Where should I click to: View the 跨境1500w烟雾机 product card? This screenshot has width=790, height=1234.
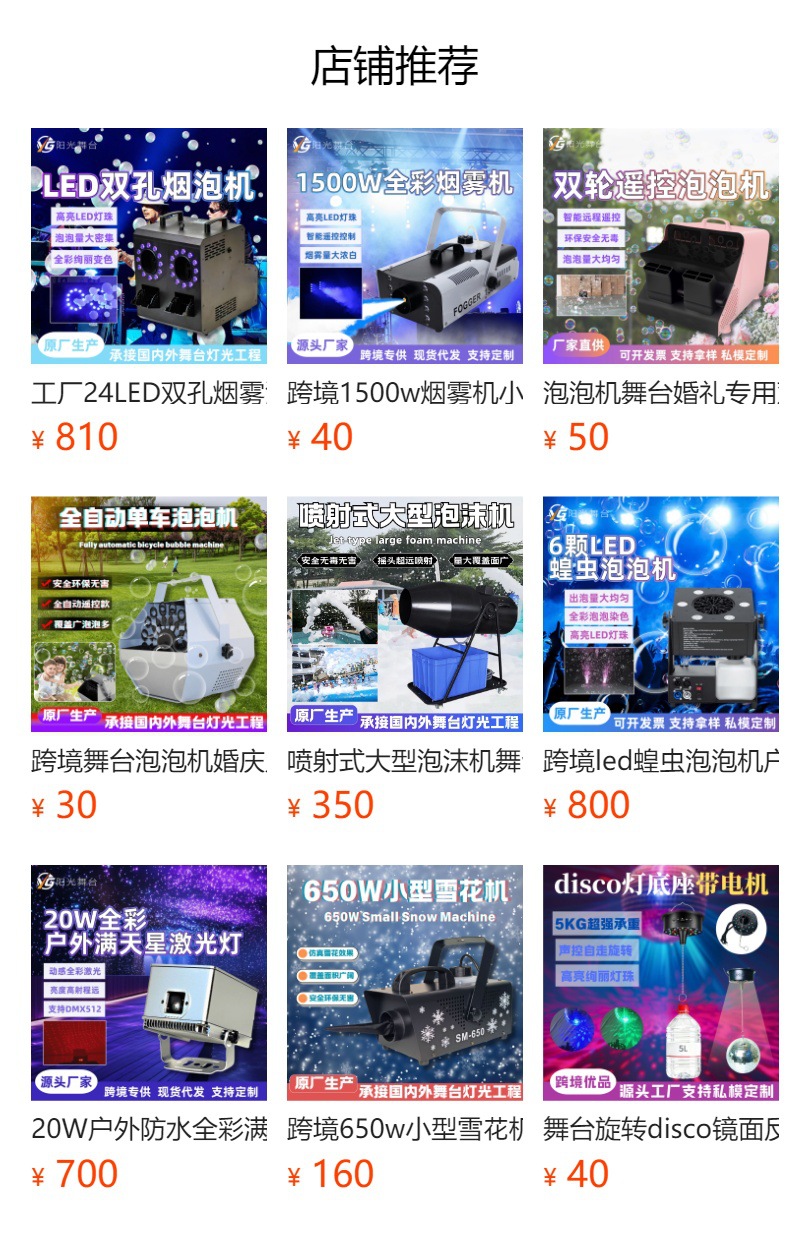[x=405, y=246]
